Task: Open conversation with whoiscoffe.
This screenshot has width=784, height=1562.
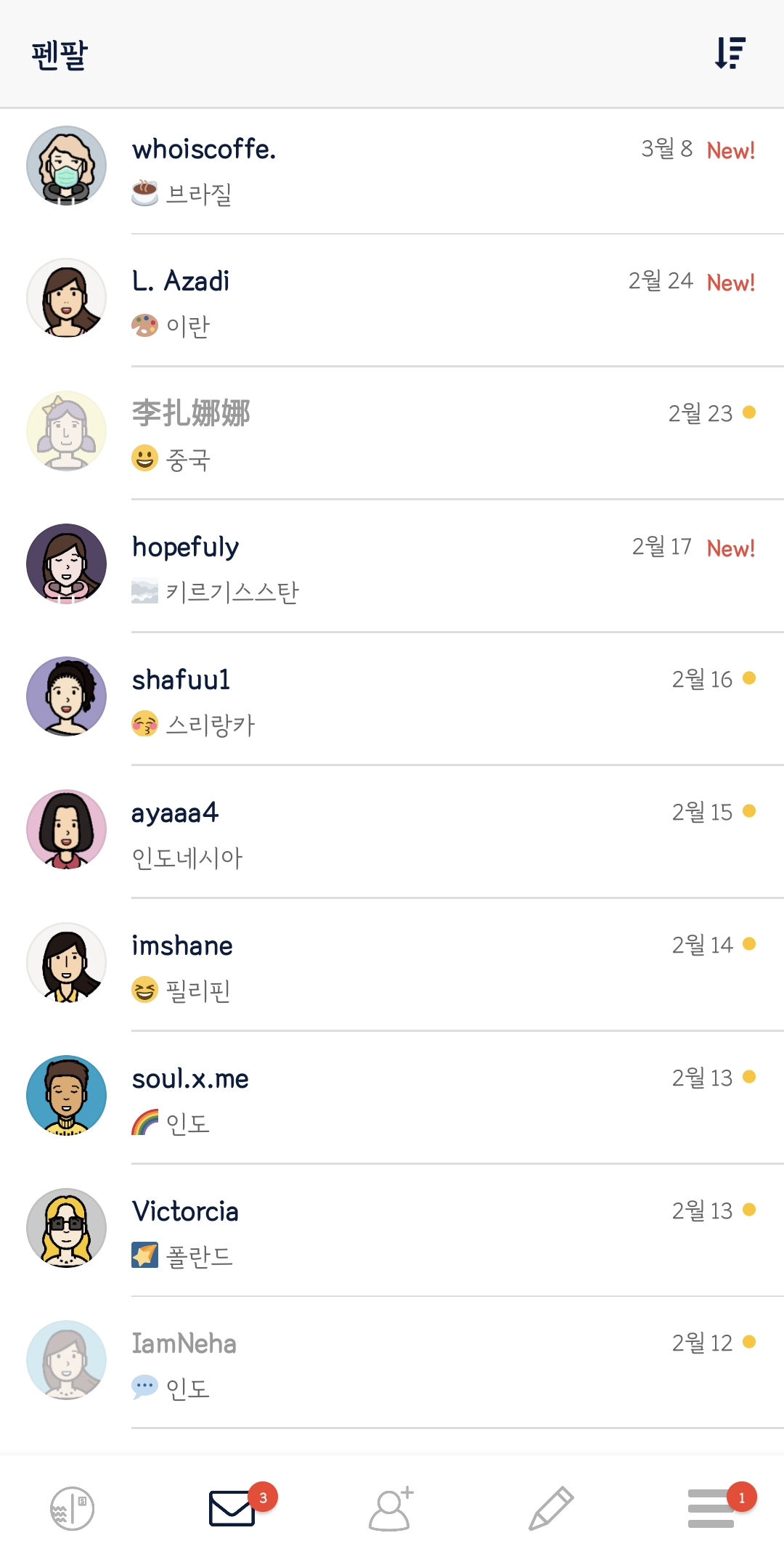Action: click(392, 171)
